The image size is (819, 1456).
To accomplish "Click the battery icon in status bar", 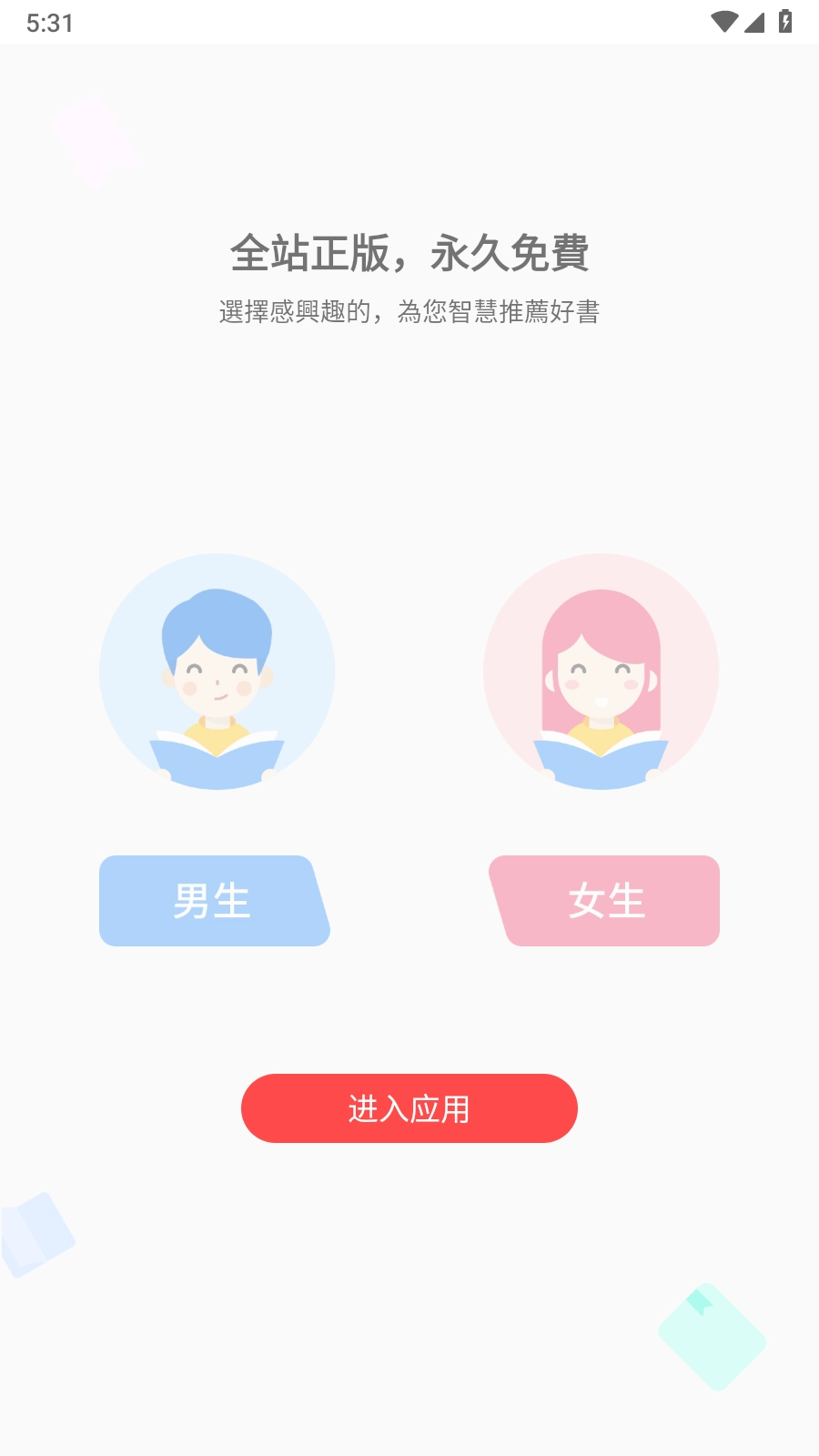I will click(x=784, y=20).
